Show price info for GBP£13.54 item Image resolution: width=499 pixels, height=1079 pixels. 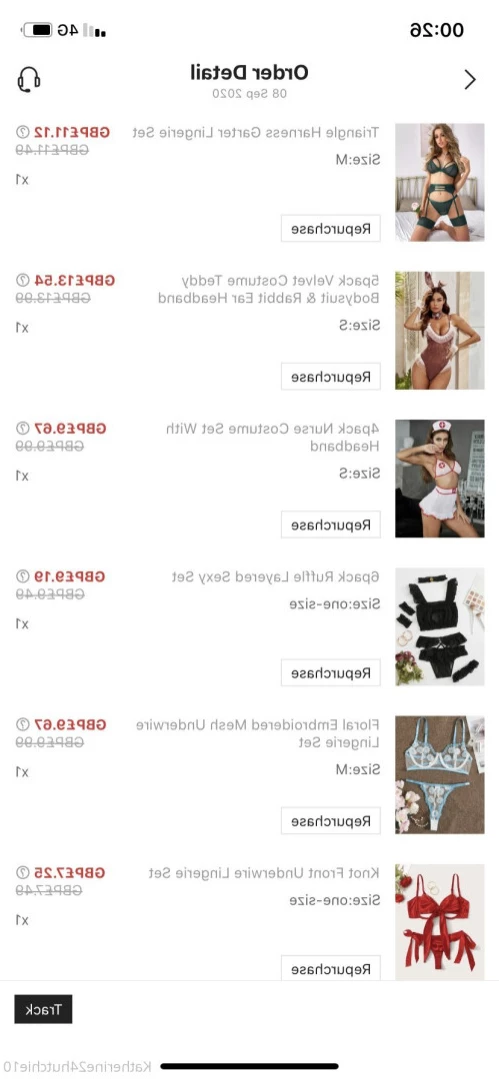(x=22, y=280)
